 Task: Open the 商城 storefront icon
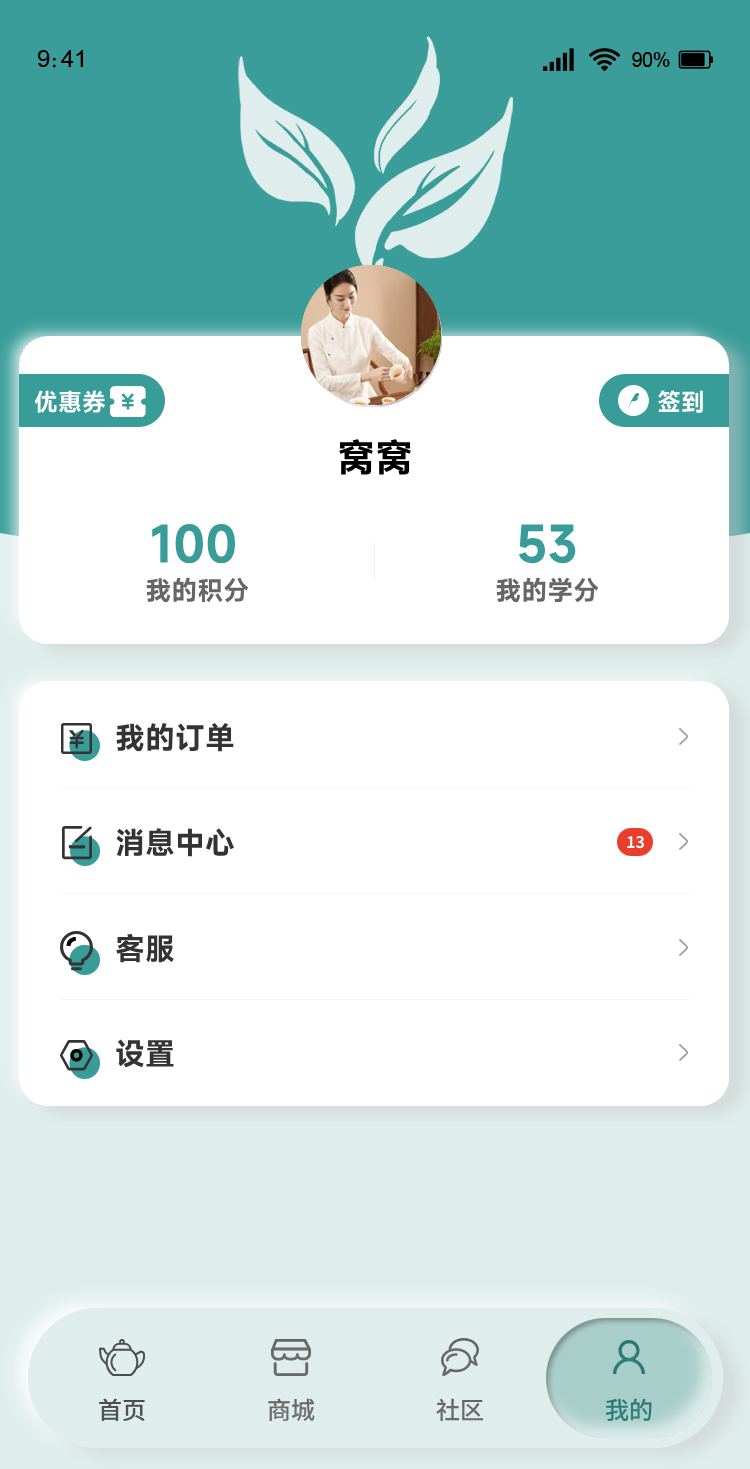click(290, 1357)
